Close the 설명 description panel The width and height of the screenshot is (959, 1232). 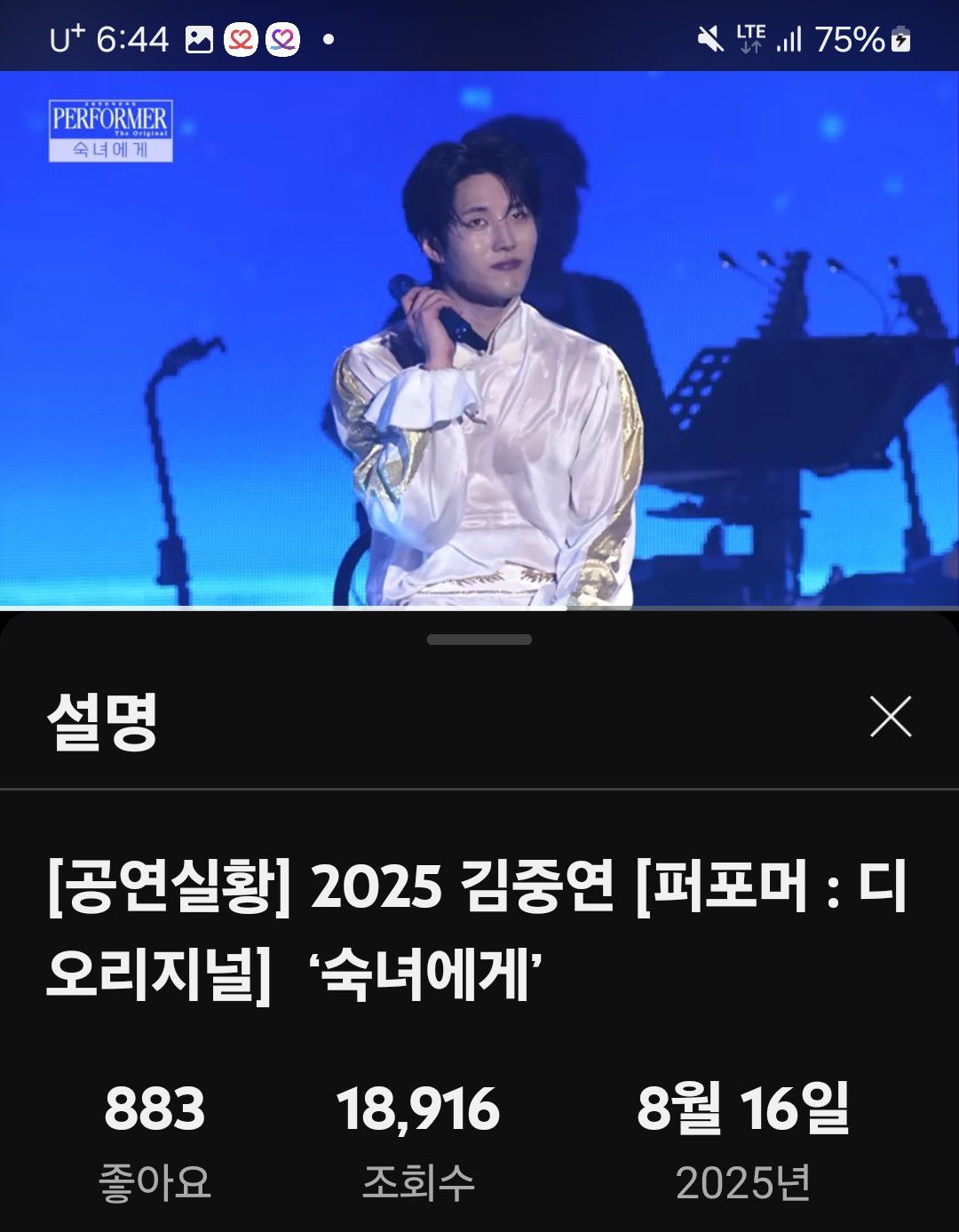click(x=891, y=717)
